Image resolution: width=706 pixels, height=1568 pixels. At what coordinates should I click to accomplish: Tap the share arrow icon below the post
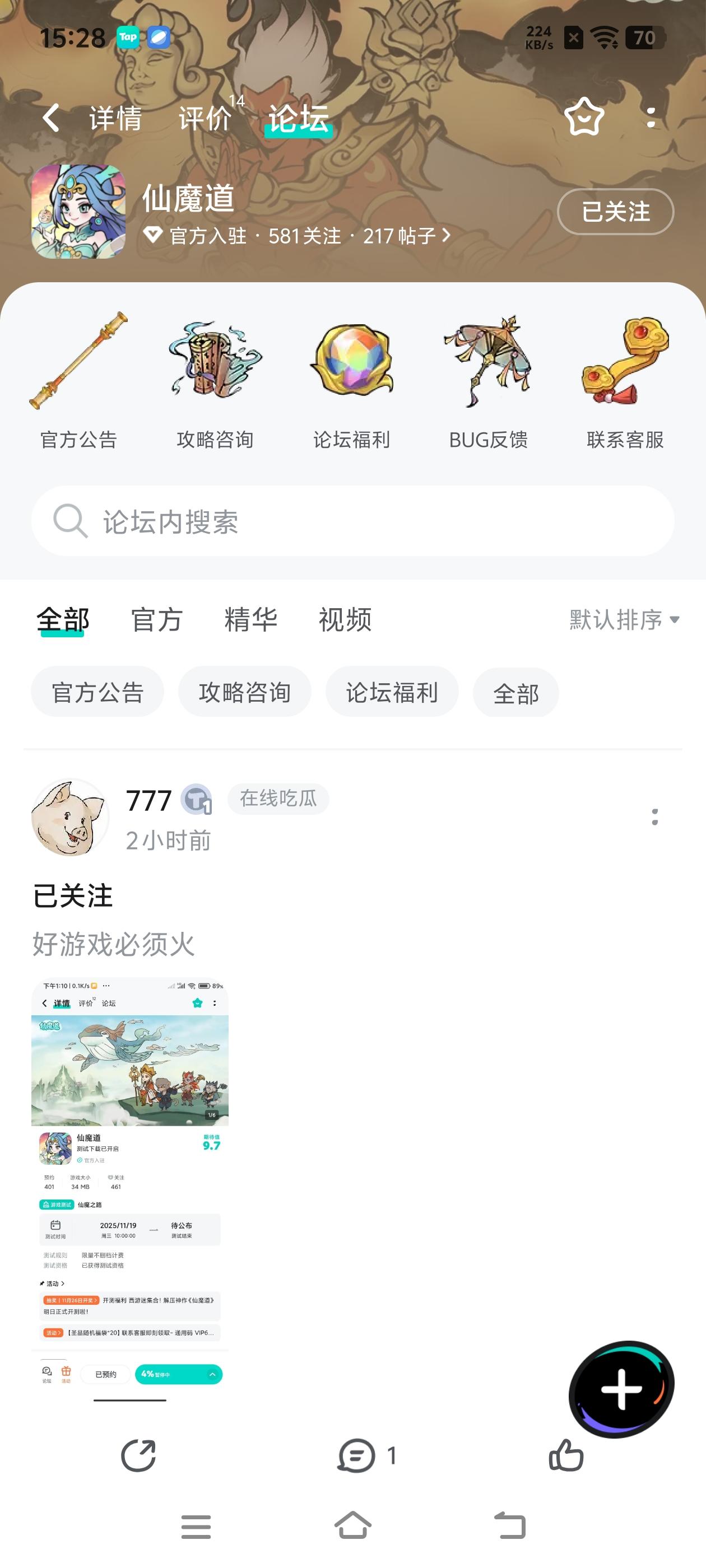tap(139, 1457)
